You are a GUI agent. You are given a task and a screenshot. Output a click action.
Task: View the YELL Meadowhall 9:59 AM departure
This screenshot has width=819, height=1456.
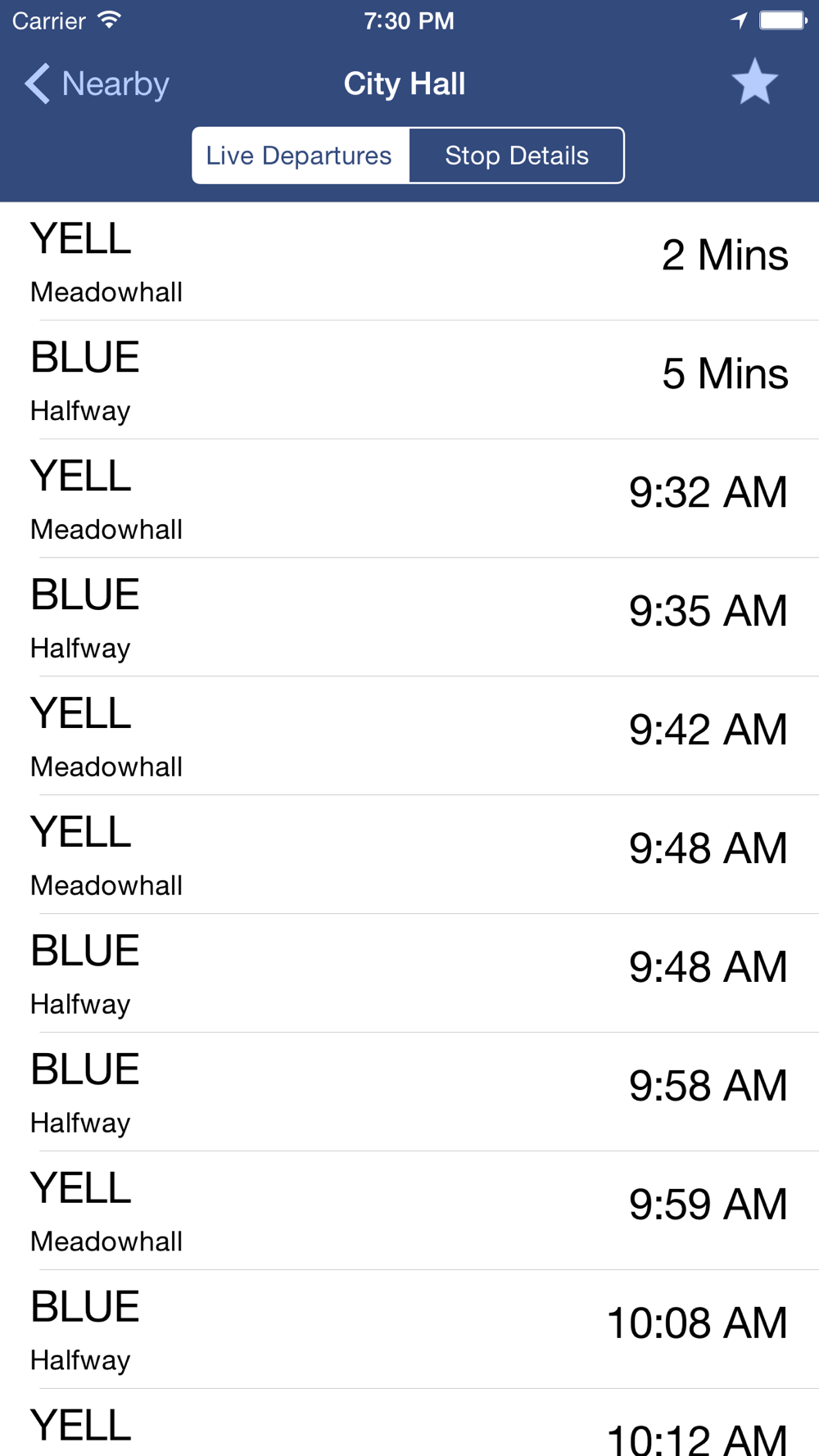409,1211
